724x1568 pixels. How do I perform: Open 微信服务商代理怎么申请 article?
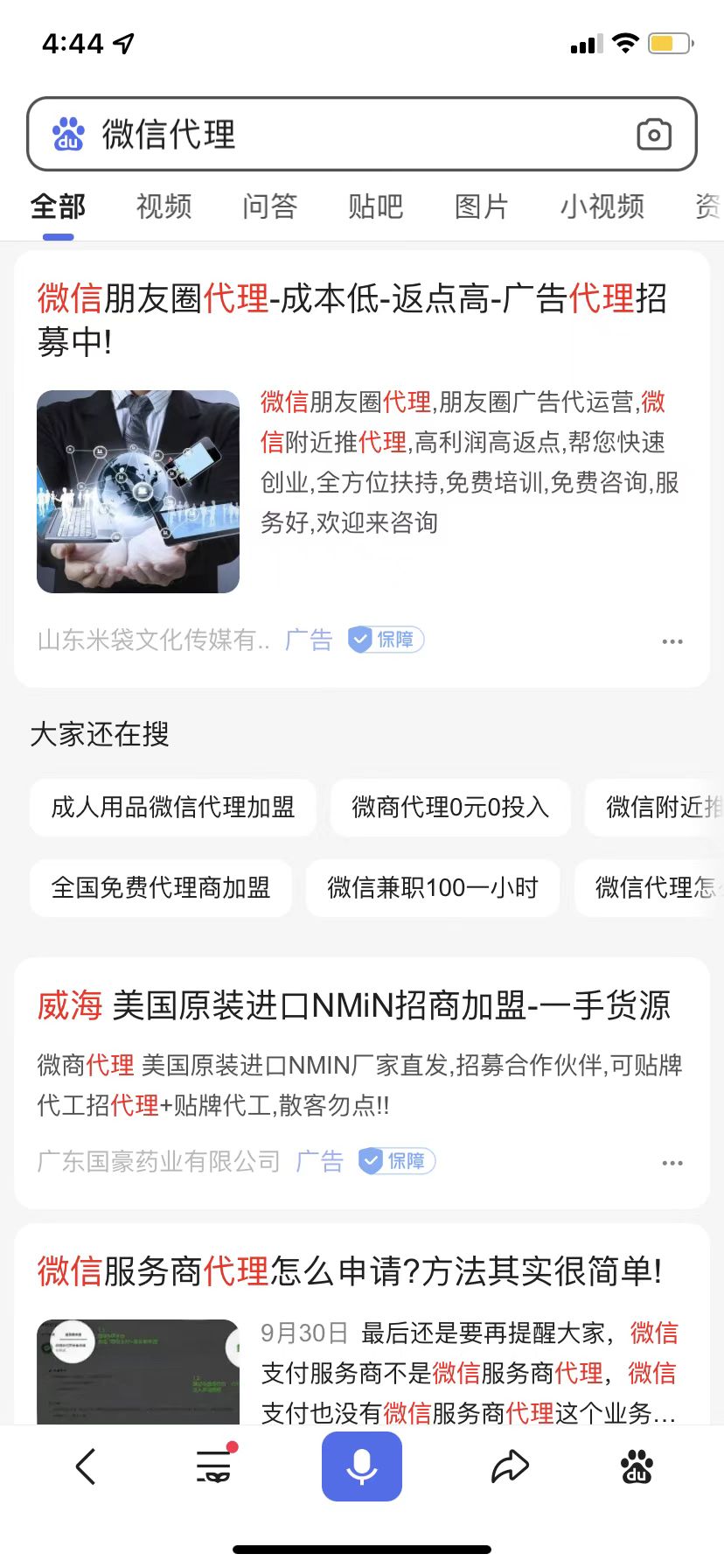(350, 1271)
